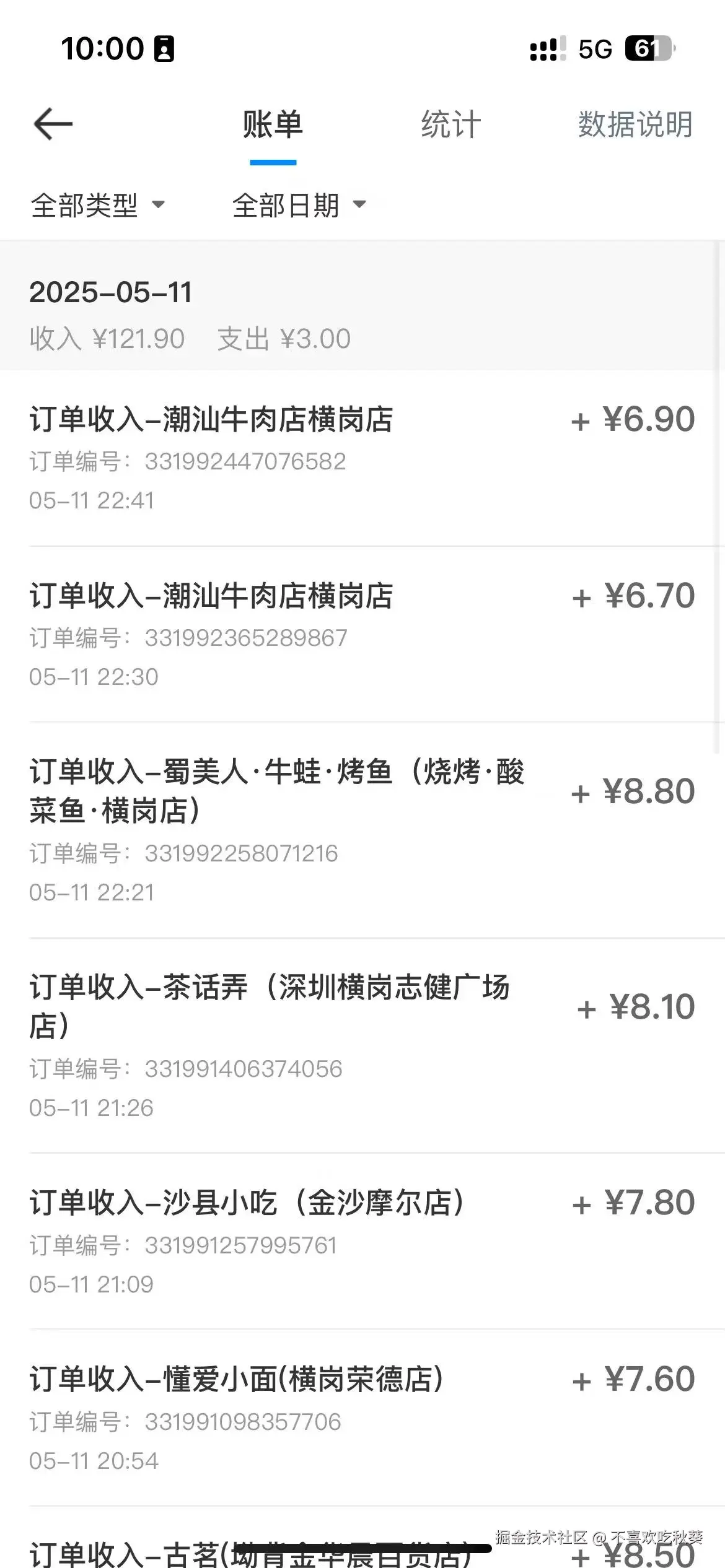Image resolution: width=725 pixels, height=1568 pixels.
Task: View the ¥6.70 潮汕牛肉店横岗店 order at 22:30
Action: tap(362, 635)
